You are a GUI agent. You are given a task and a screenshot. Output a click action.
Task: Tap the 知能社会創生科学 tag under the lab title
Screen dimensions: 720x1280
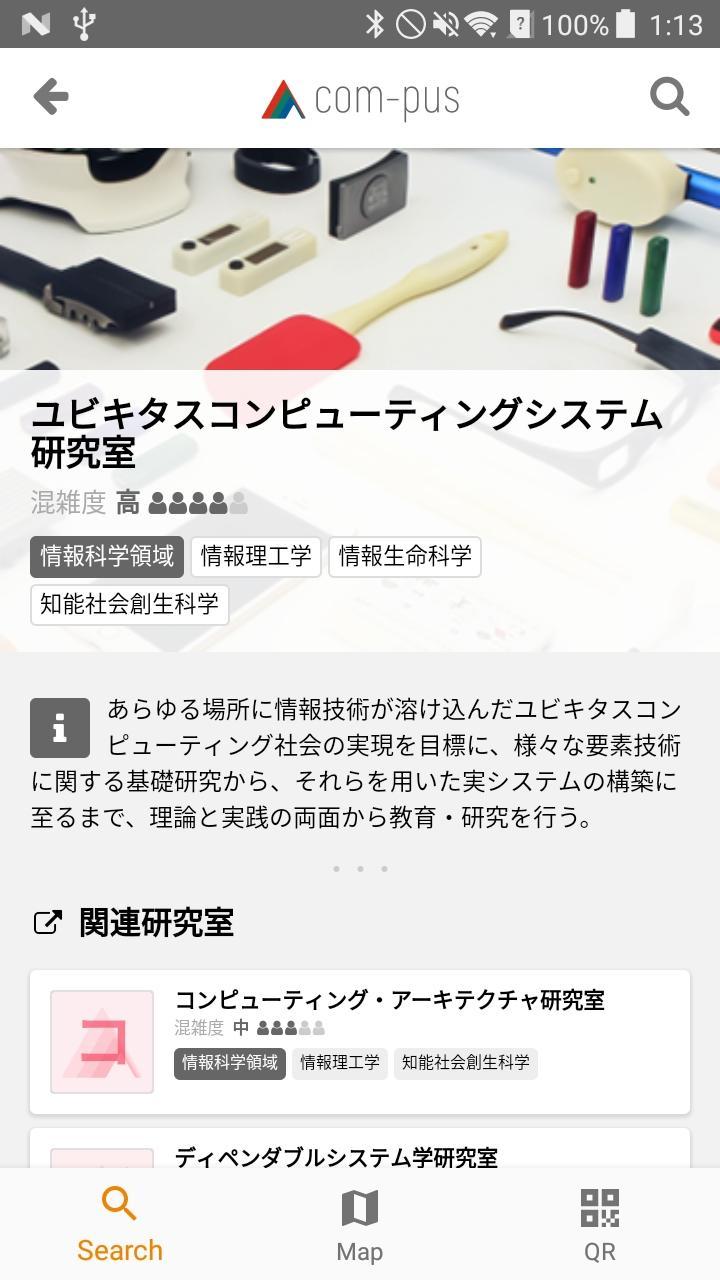coord(130,604)
